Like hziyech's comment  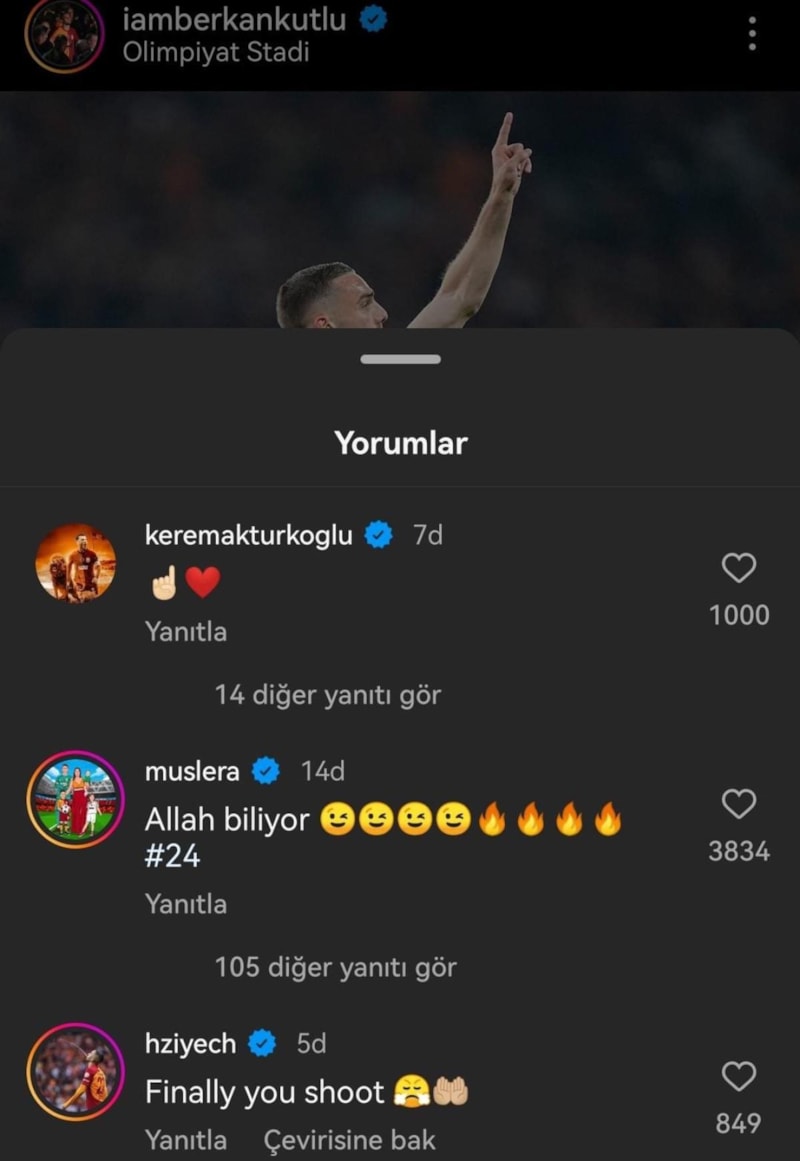click(x=739, y=1076)
